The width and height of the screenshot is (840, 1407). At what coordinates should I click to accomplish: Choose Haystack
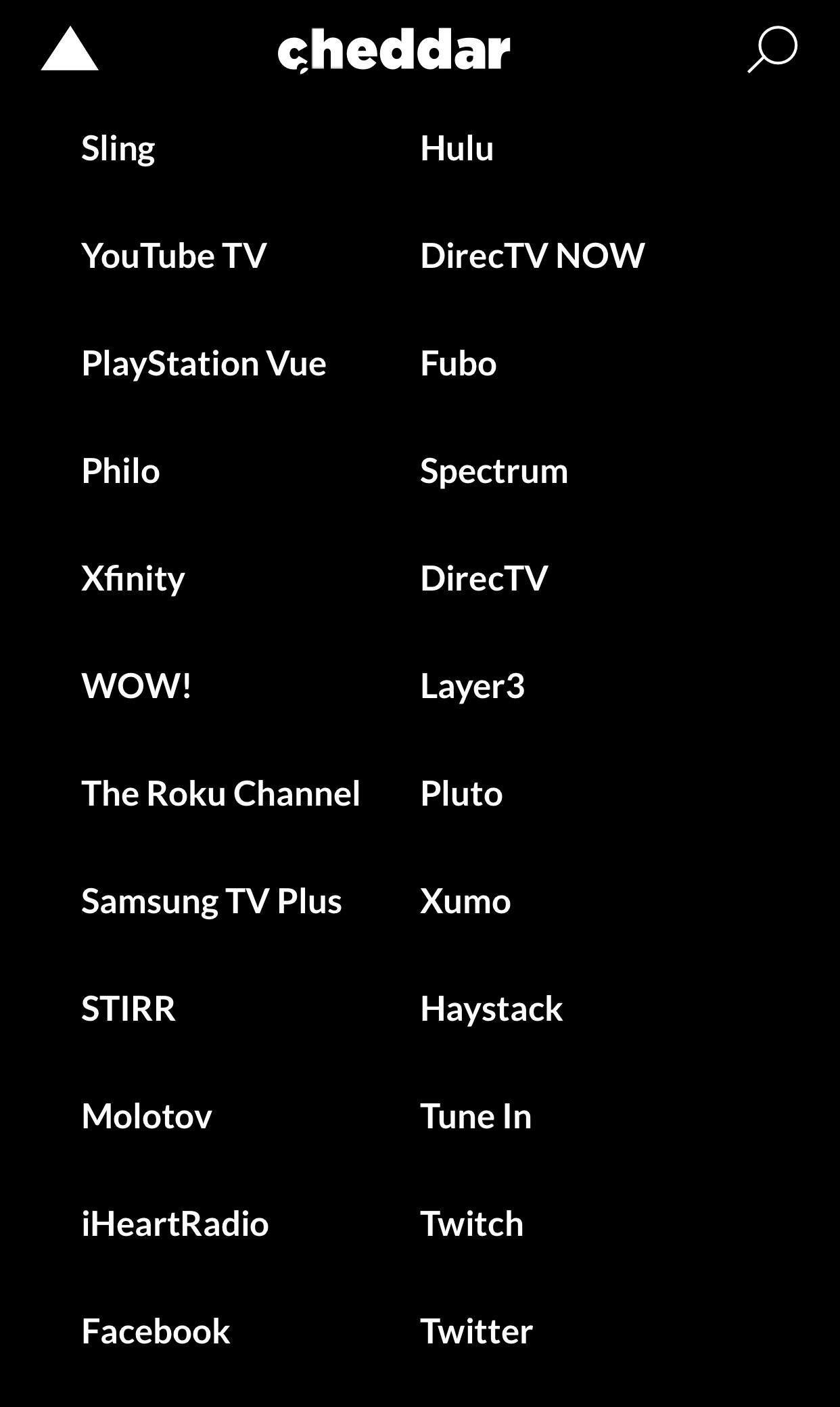click(x=491, y=1009)
